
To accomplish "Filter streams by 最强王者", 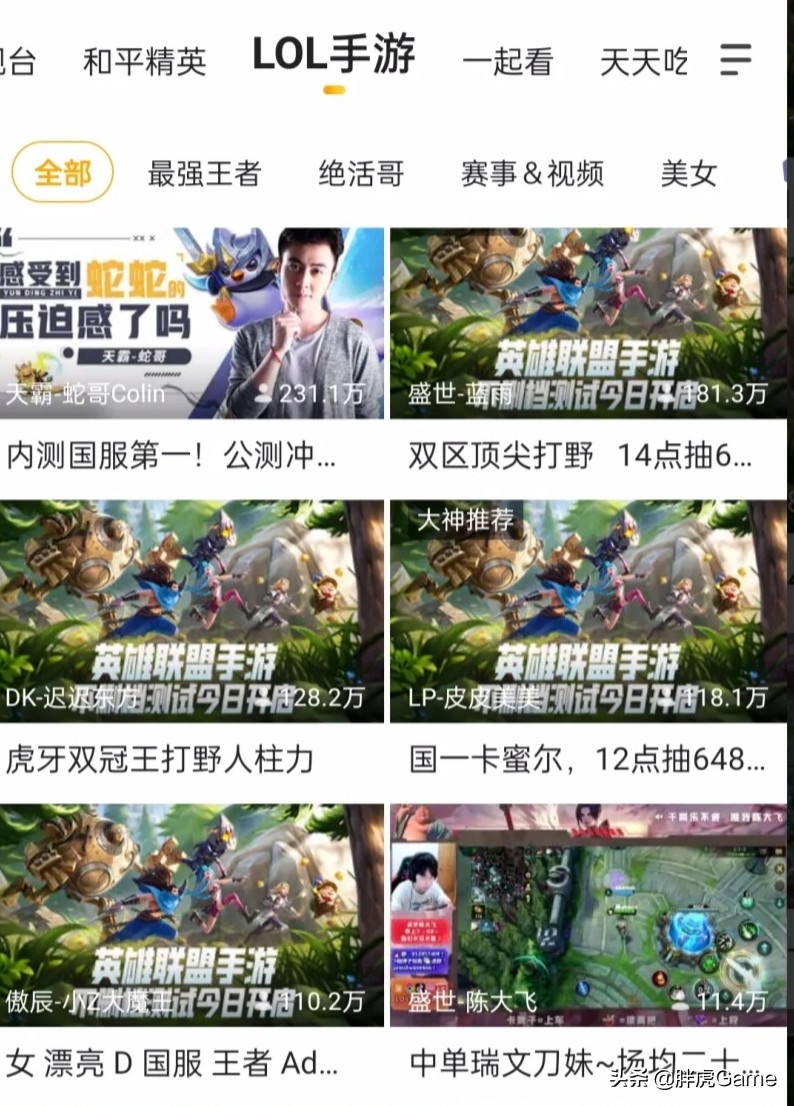I will pos(204,174).
